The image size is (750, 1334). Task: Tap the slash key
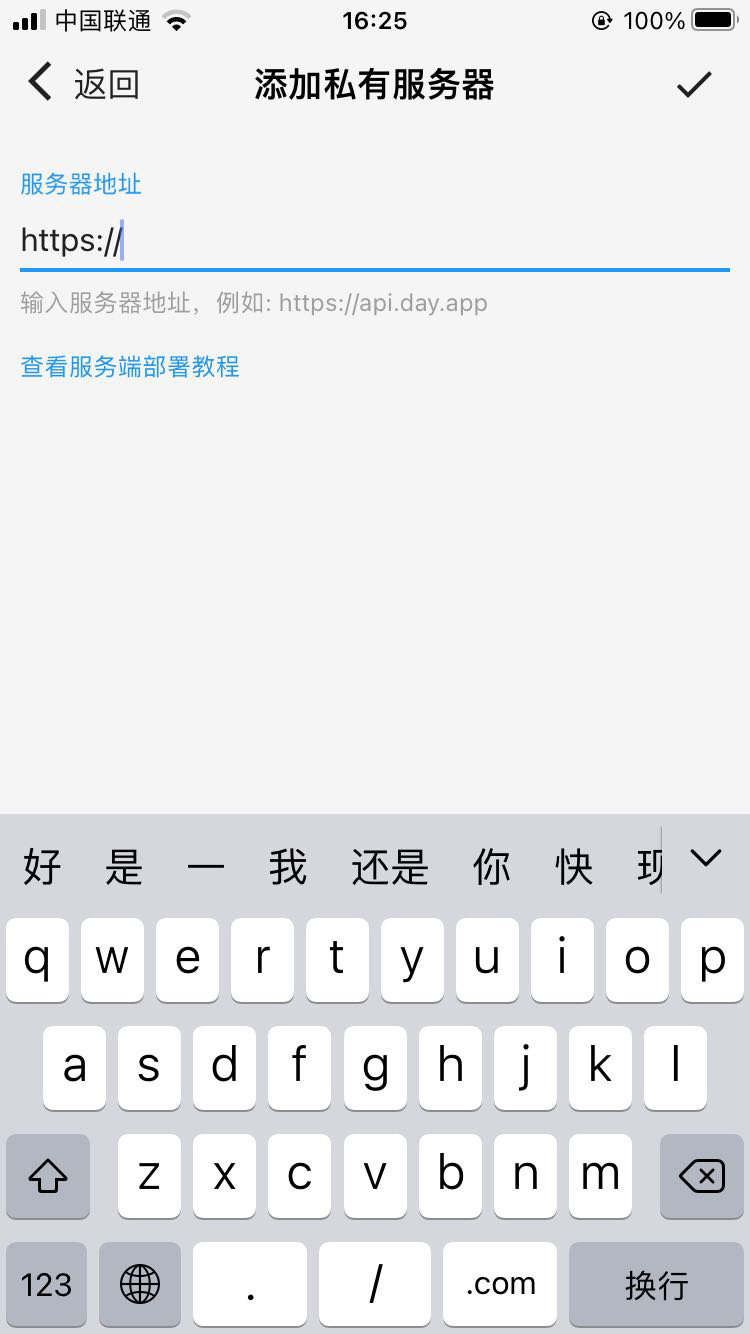coord(375,1284)
